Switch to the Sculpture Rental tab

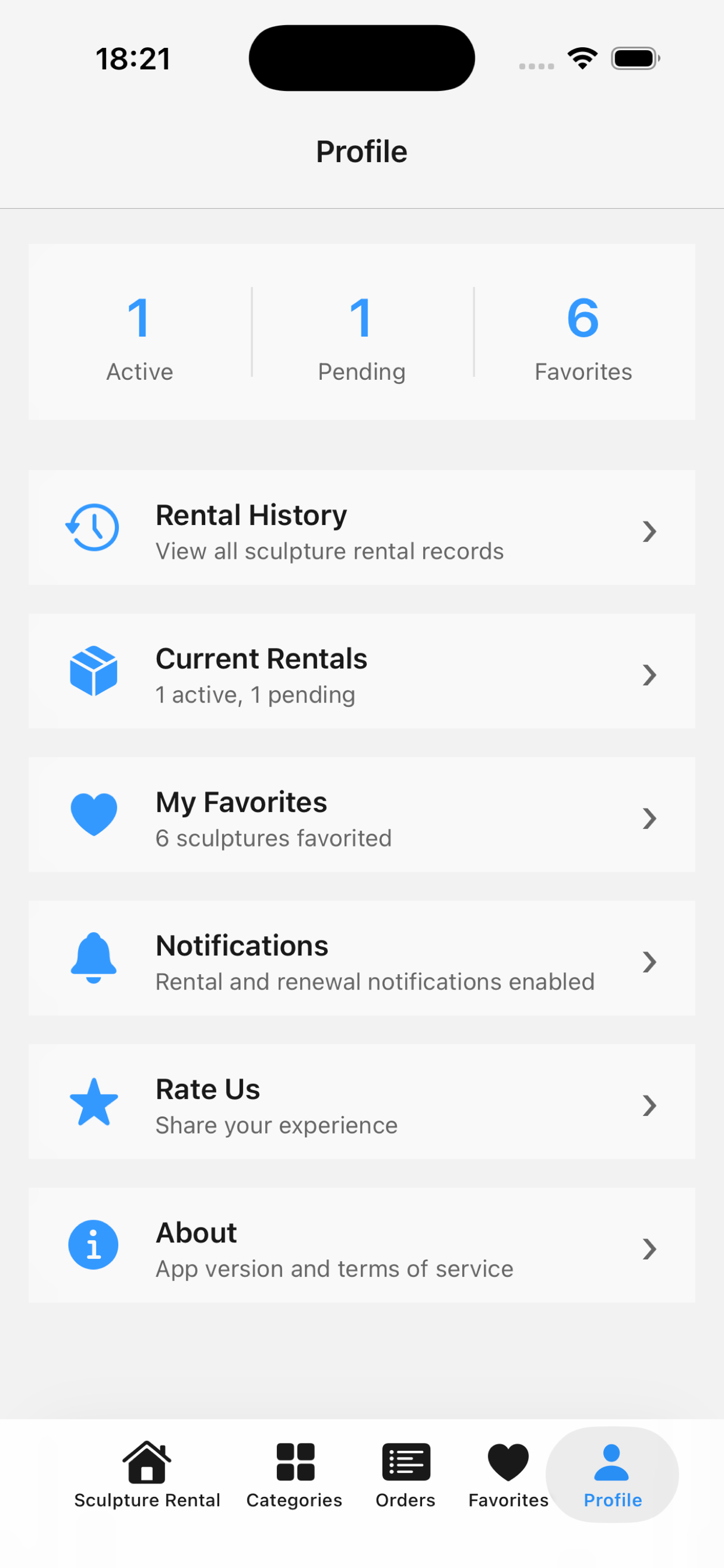click(x=147, y=1475)
